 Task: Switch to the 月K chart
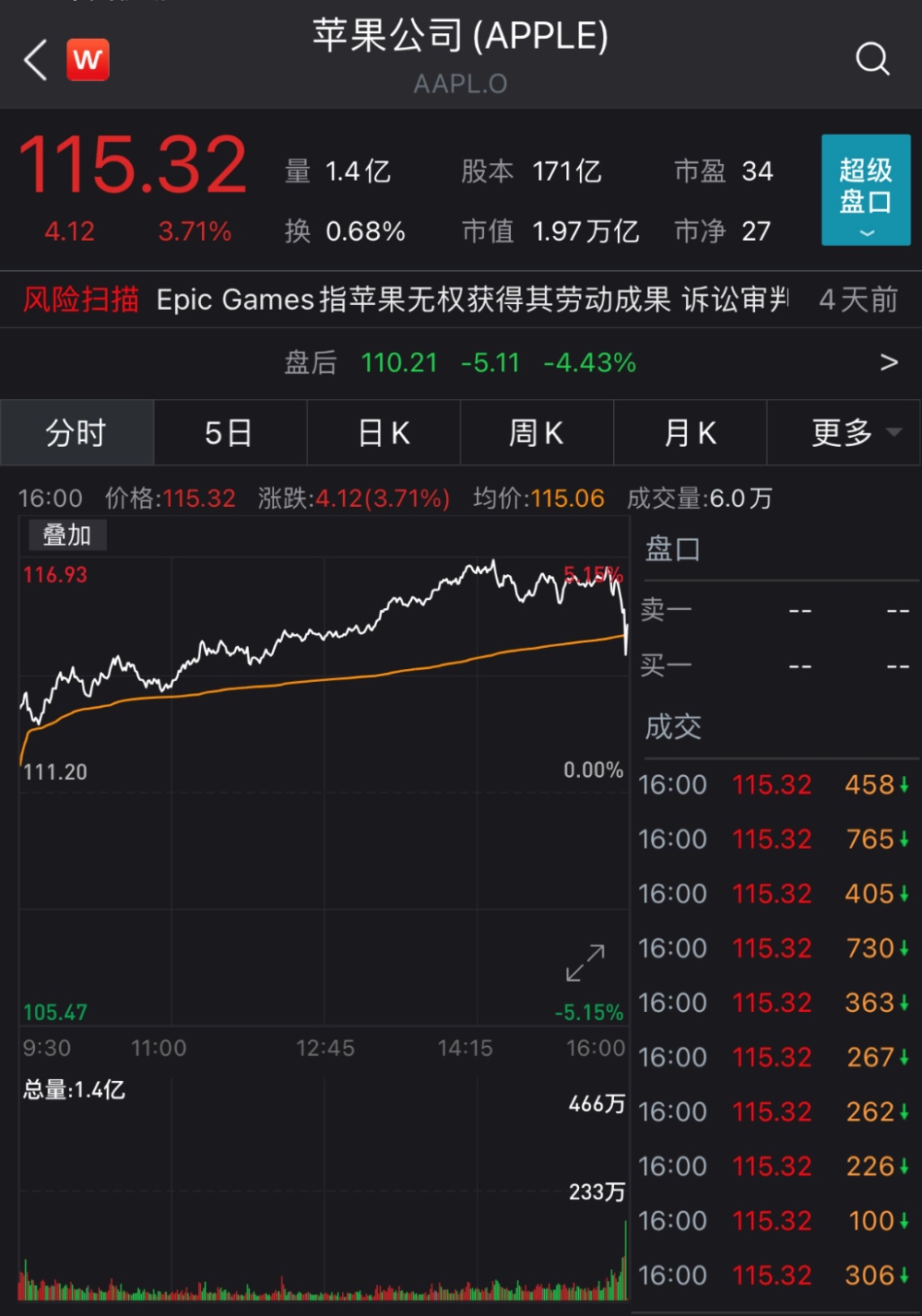coord(690,432)
